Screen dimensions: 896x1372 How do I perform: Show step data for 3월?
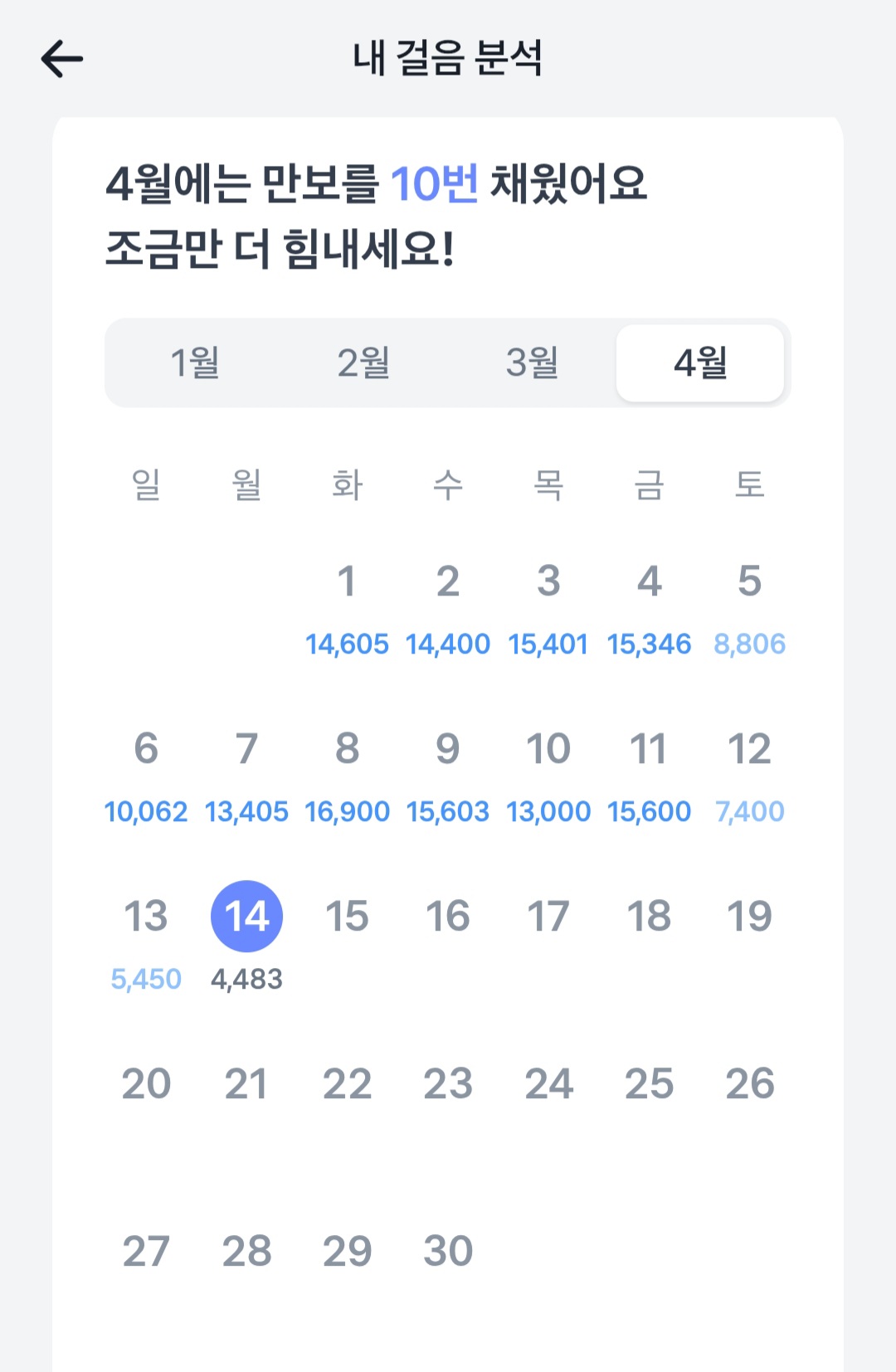click(532, 363)
